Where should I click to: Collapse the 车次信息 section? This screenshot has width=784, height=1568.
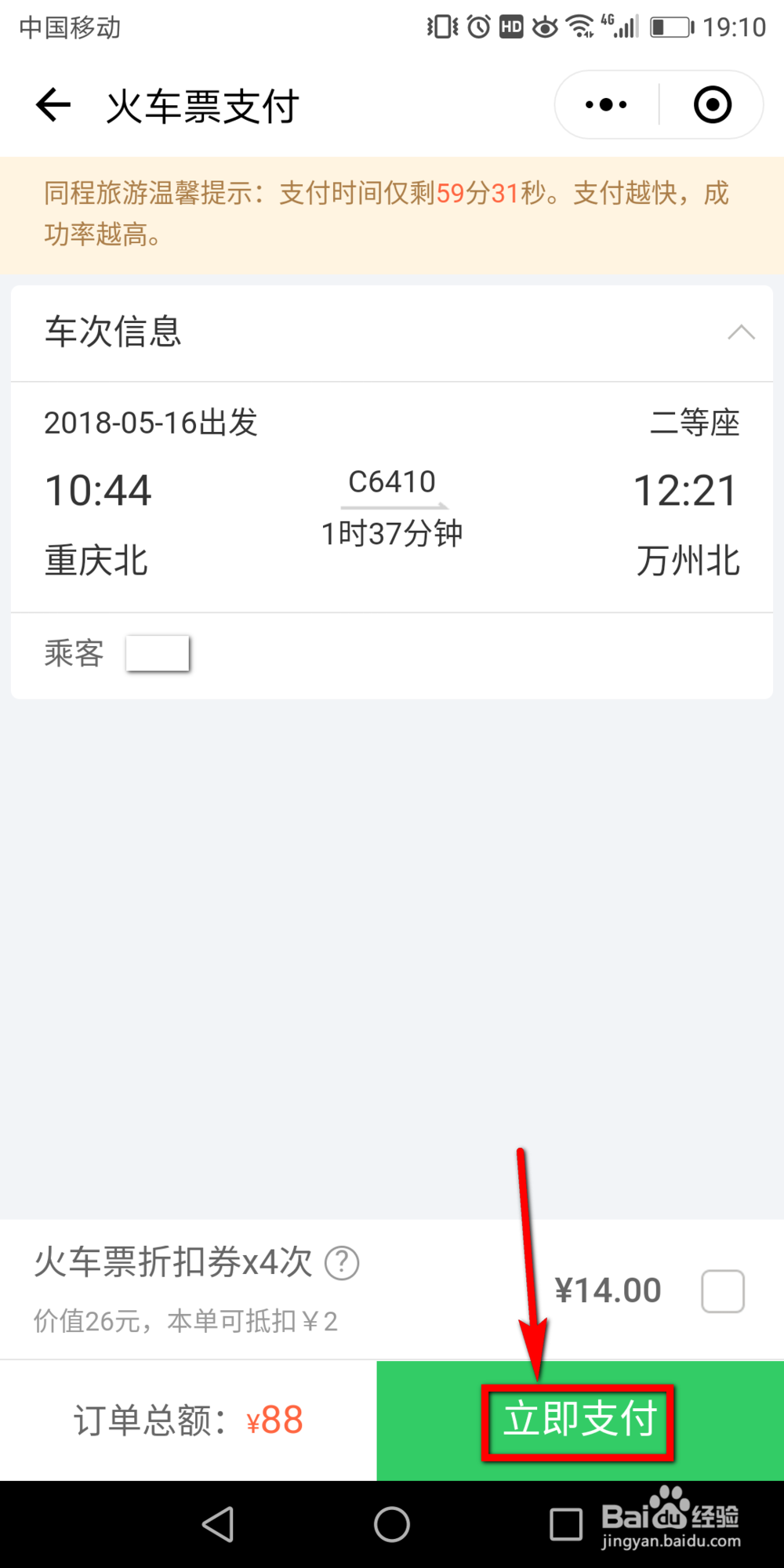[x=741, y=332]
